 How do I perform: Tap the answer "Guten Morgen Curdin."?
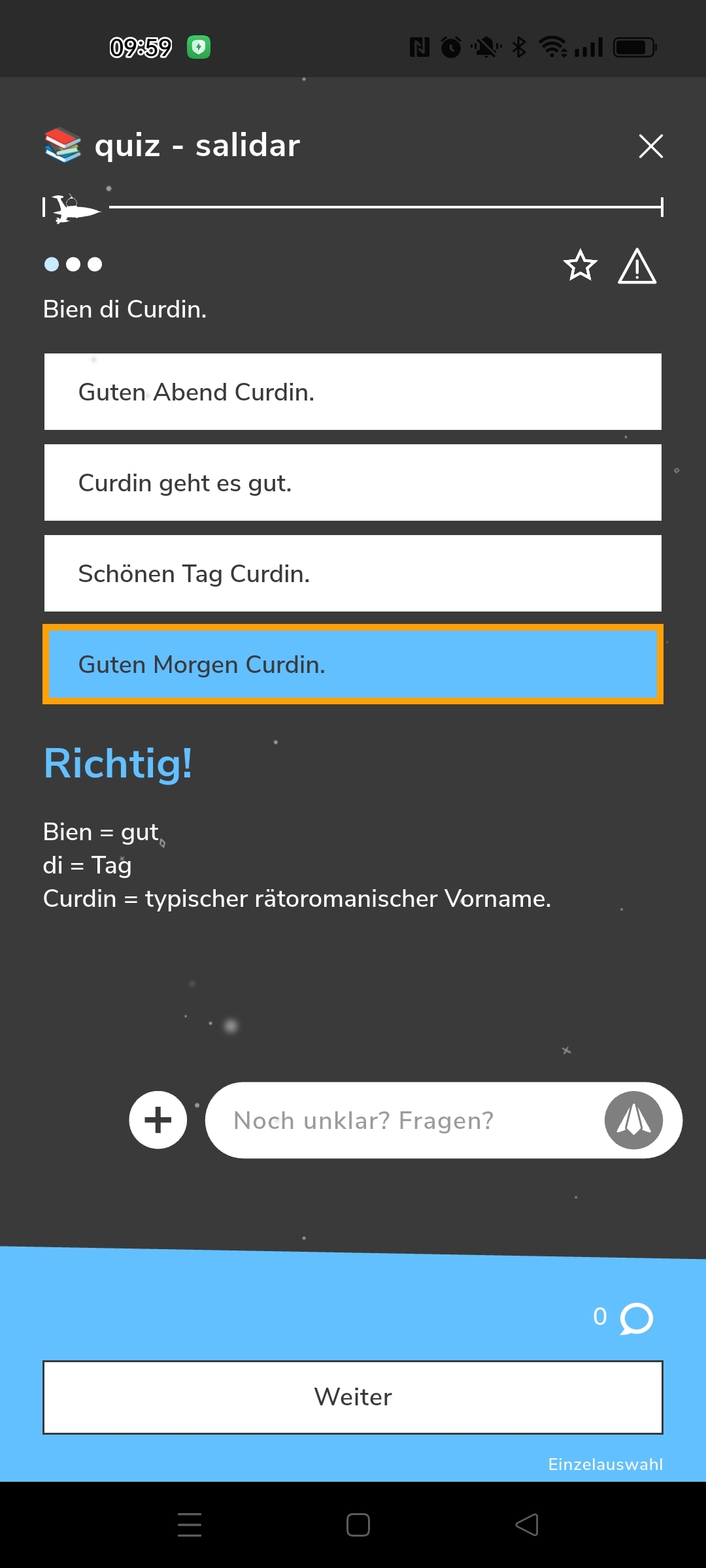click(x=353, y=664)
